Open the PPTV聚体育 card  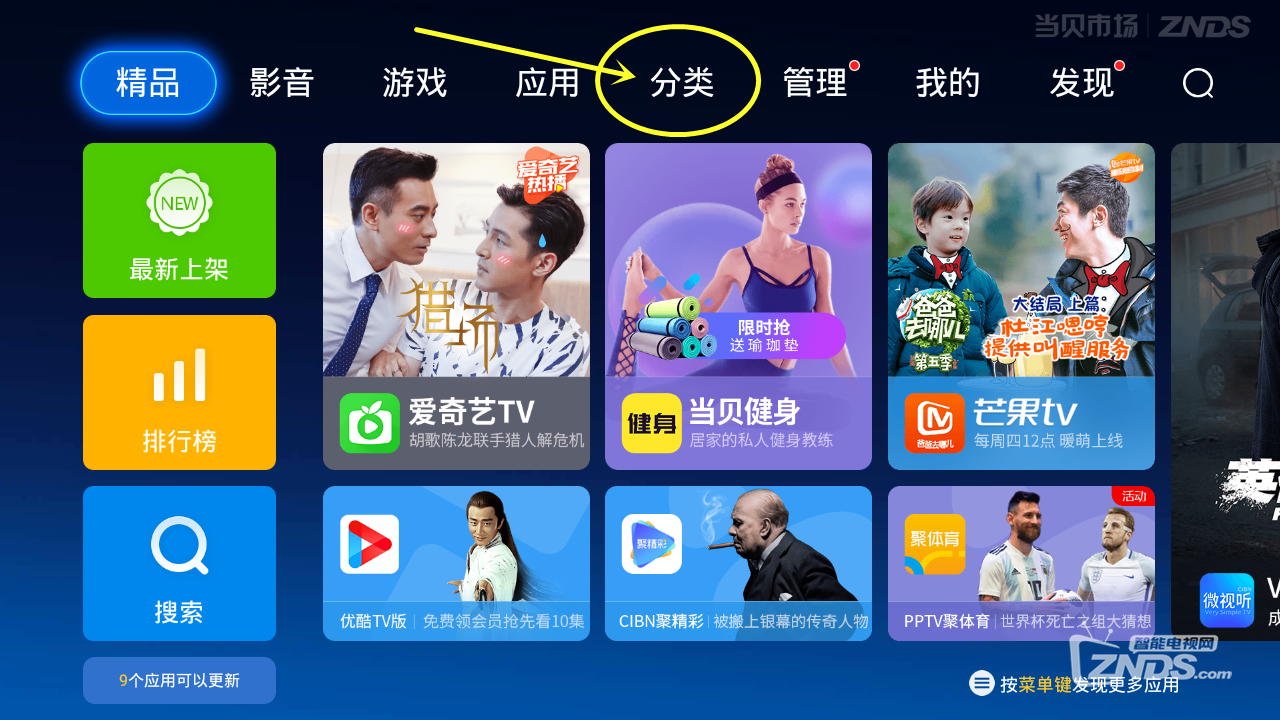[1021, 563]
